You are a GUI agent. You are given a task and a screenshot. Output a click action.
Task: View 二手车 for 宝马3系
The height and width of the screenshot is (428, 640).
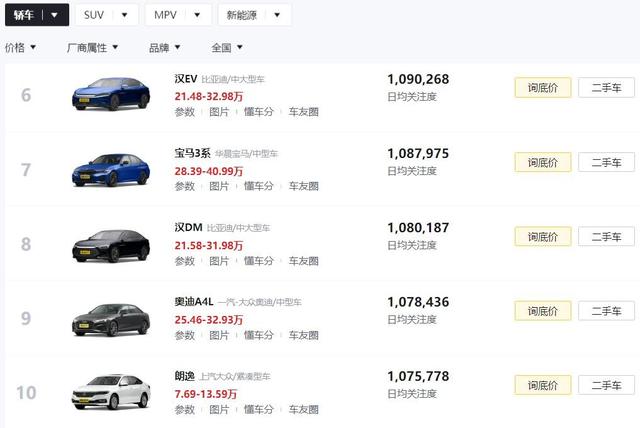click(606, 162)
